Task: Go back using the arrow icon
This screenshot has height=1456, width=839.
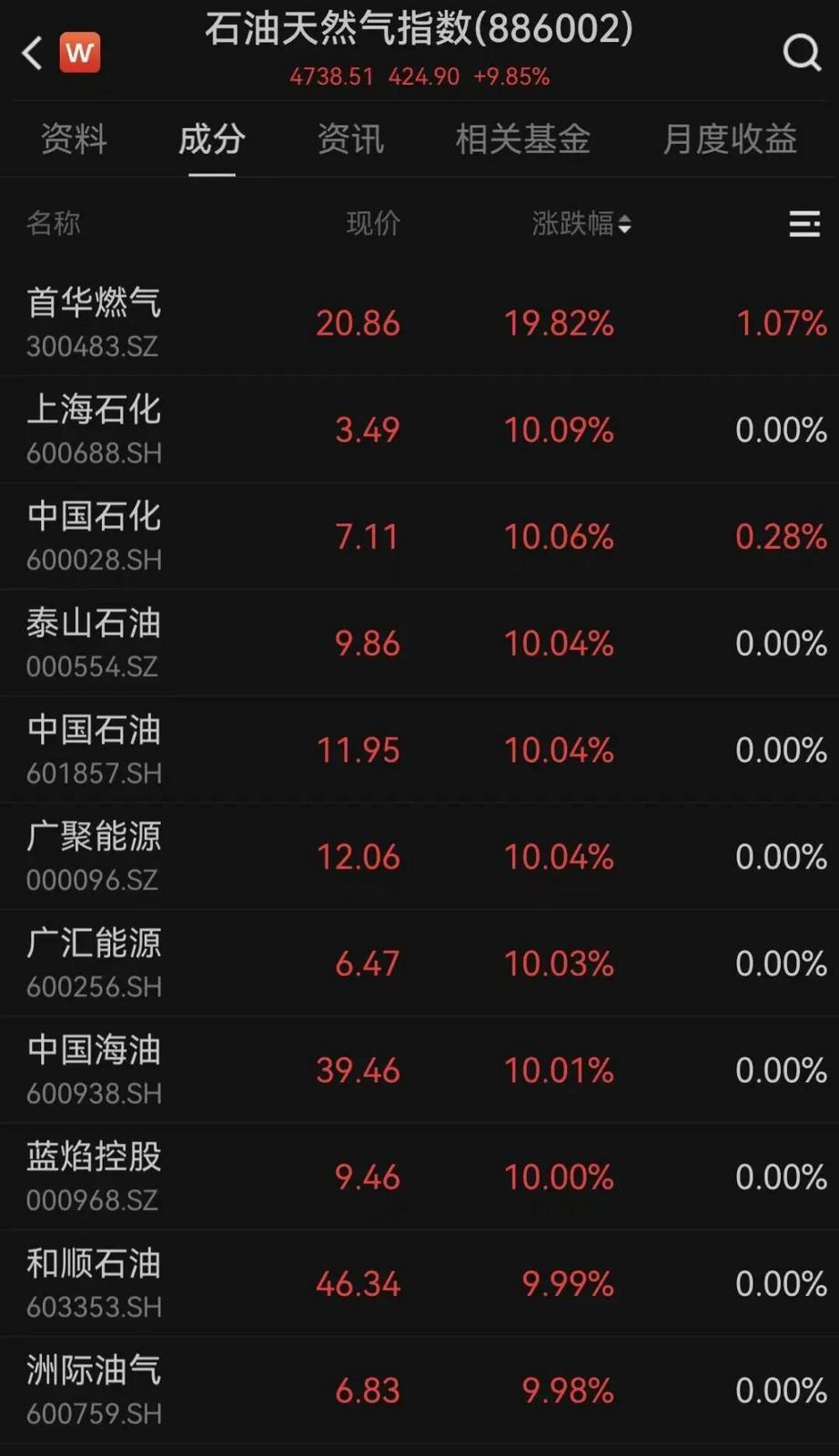Action: pos(33,53)
